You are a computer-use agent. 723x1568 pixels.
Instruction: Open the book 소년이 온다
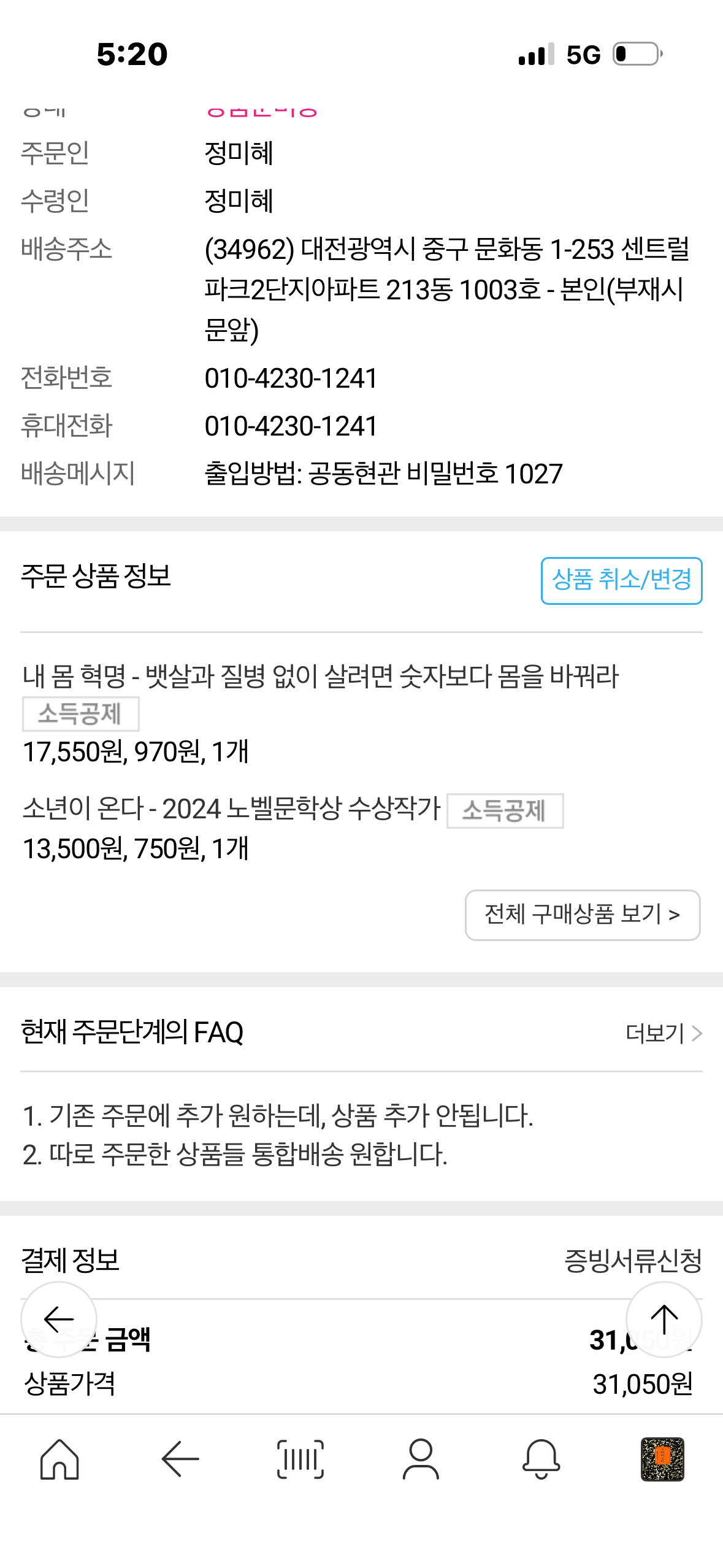[x=231, y=809]
